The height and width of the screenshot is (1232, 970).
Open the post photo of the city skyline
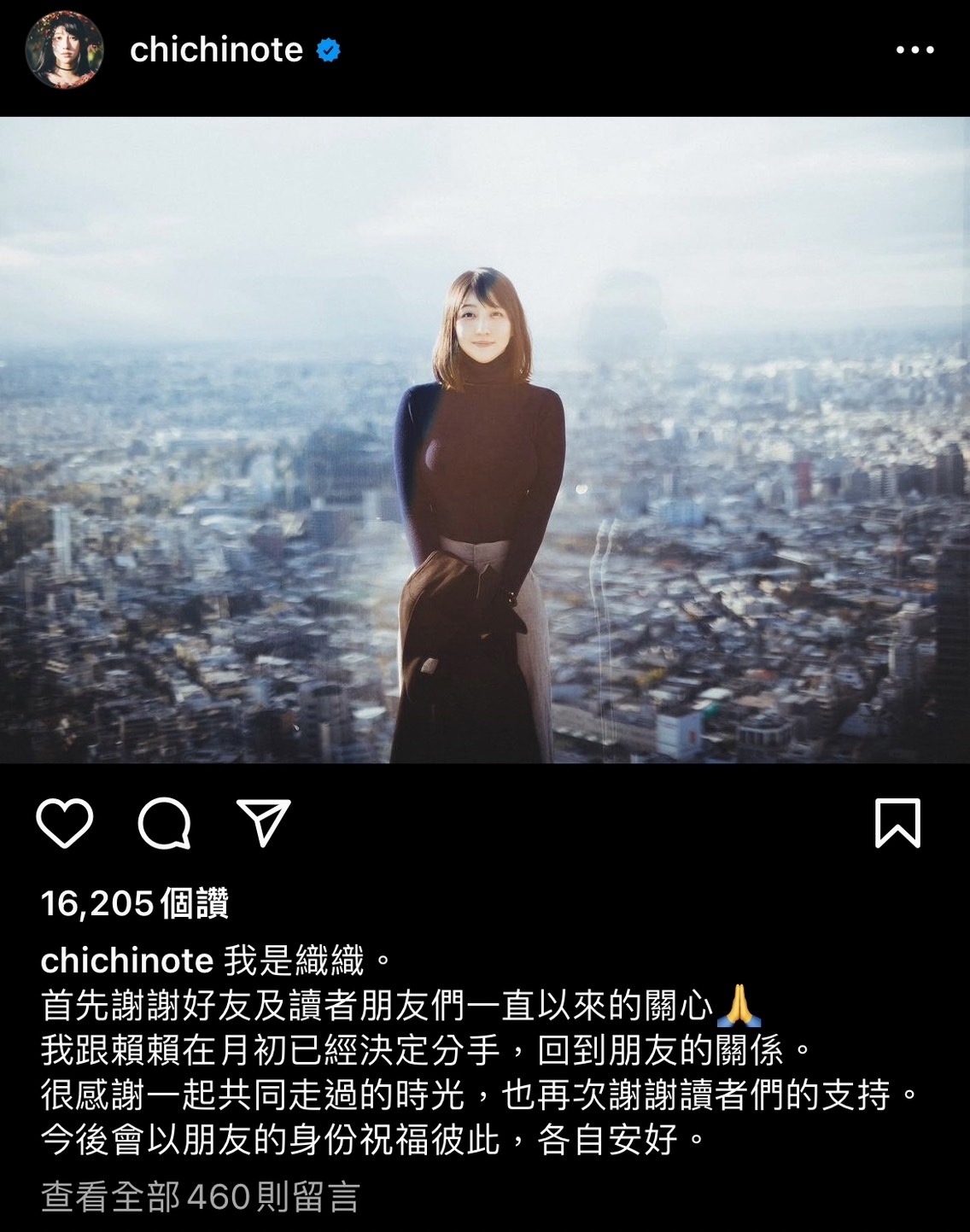[485, 439]
